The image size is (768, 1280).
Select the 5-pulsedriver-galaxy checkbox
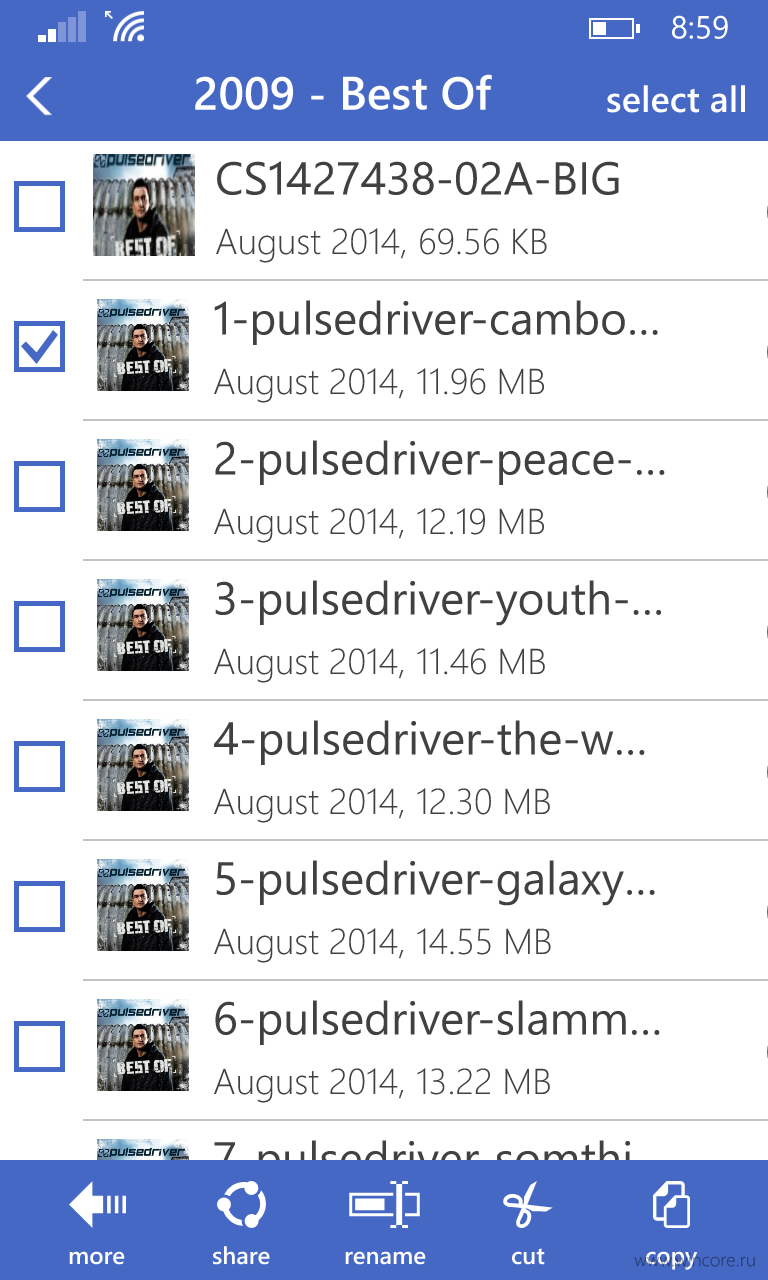(39, 907)
